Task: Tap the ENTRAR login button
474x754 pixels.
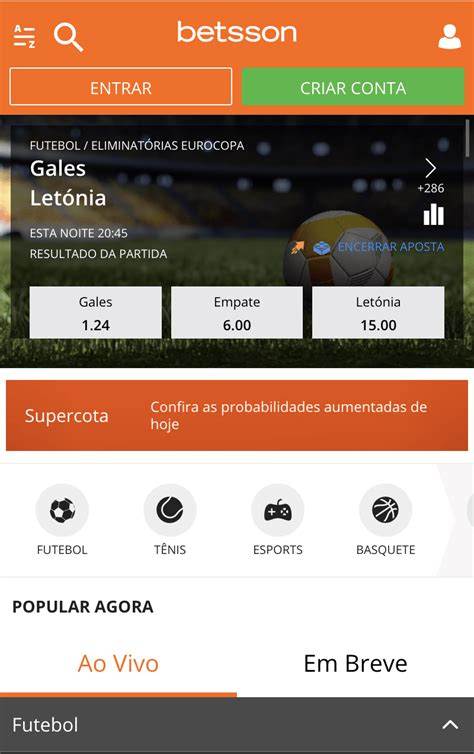Action: pos(121,87)
